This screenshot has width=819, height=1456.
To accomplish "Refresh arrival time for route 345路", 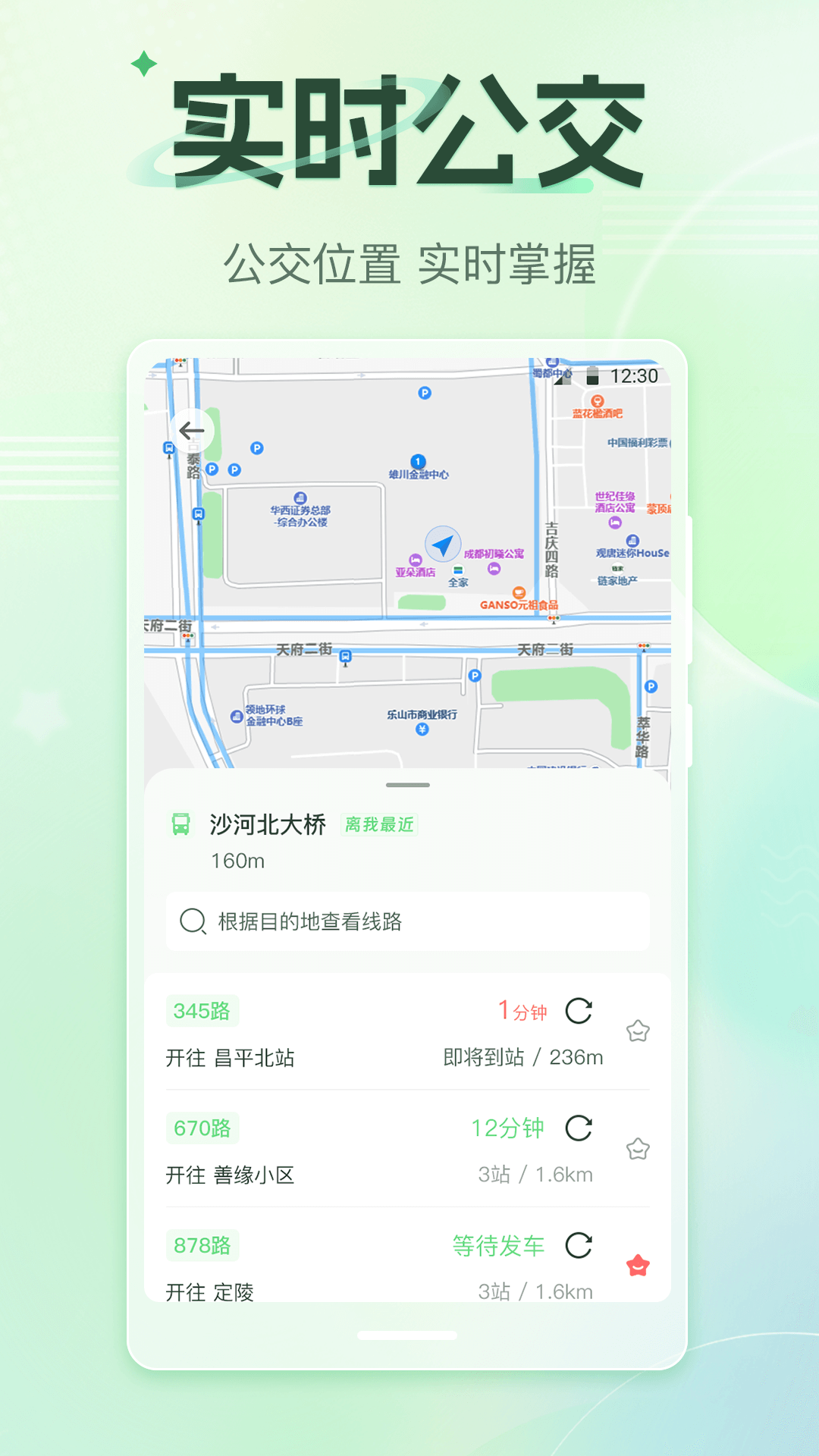I will tap(580, 1010).
